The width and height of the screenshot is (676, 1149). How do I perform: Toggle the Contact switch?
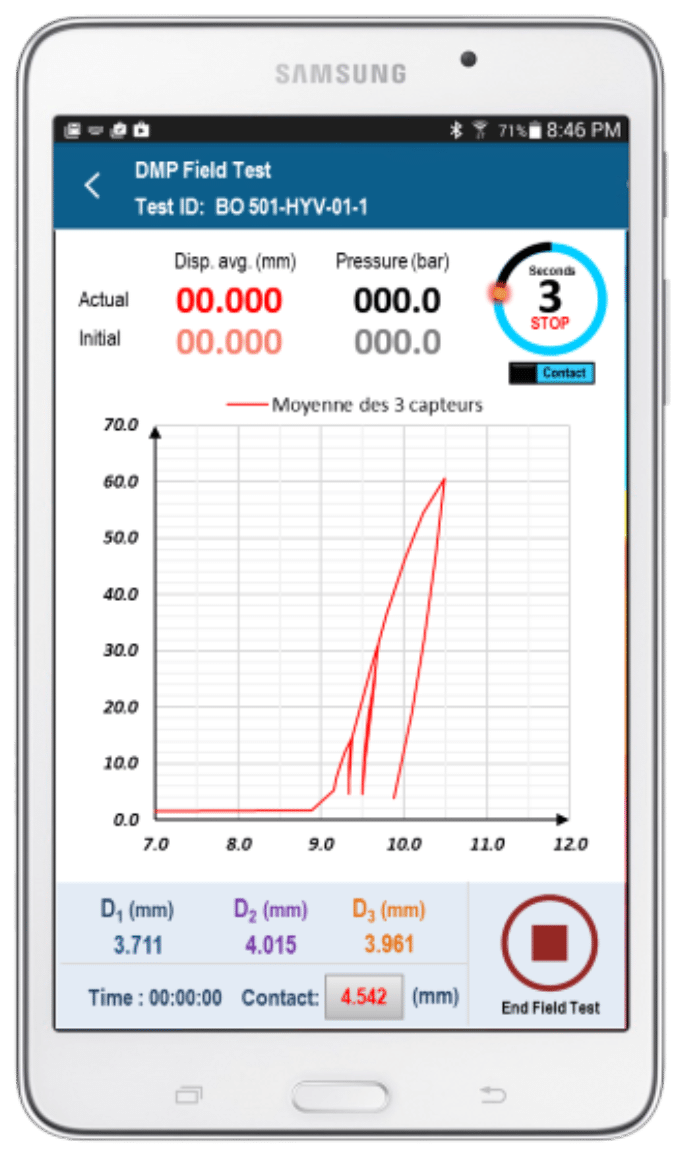[x=551, y=373]
